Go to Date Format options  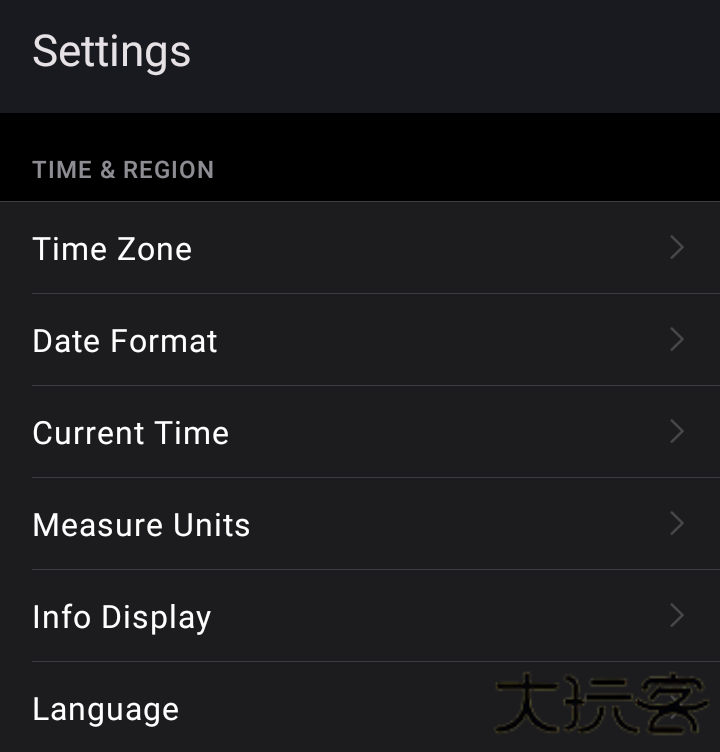360,340
